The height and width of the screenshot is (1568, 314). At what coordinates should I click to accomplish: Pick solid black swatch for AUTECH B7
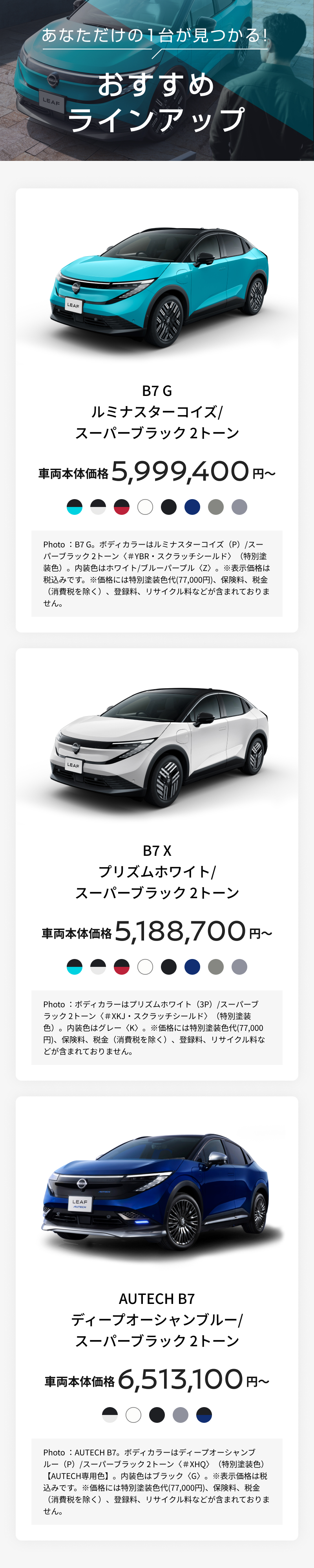157,1415
